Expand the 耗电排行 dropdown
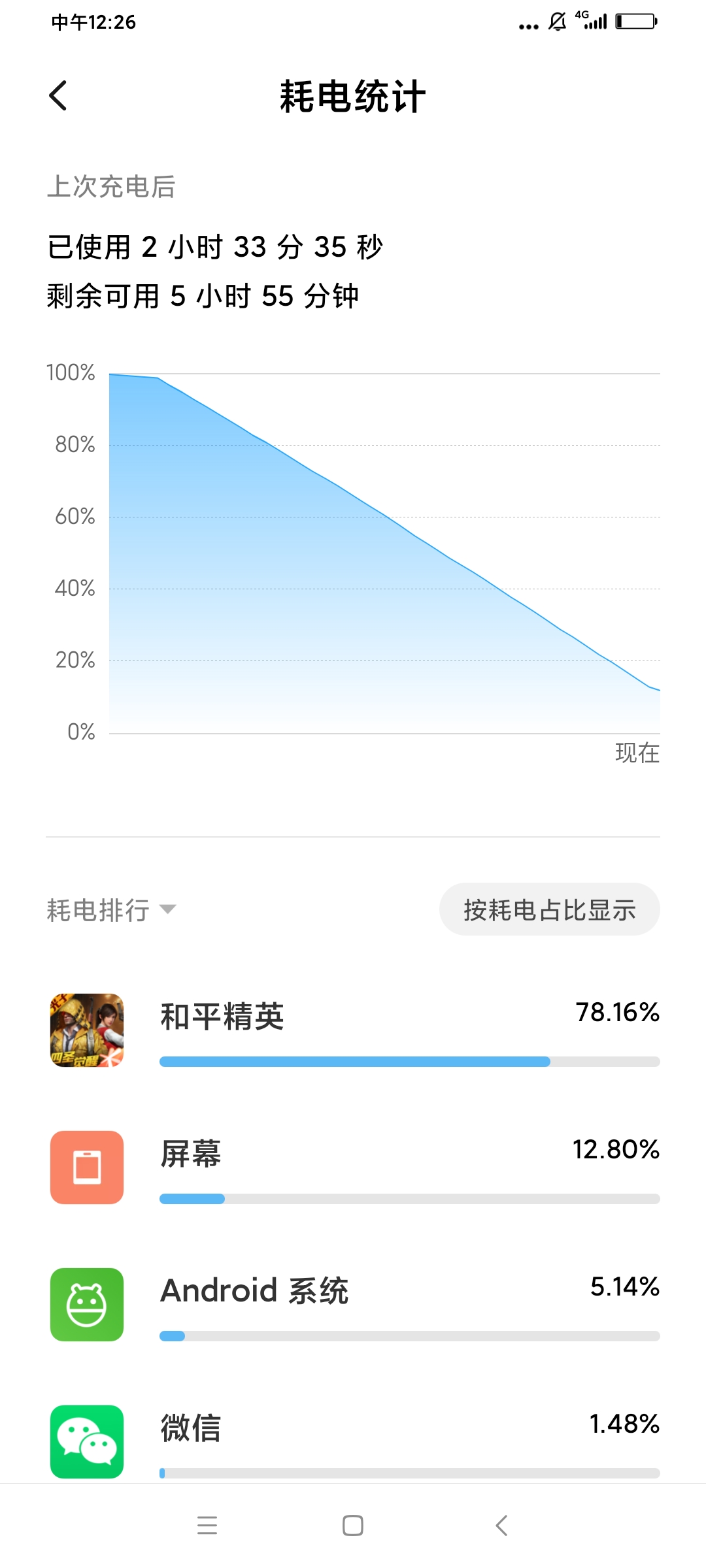Viewport: 706px width, 1568px height. coord(111,909)
